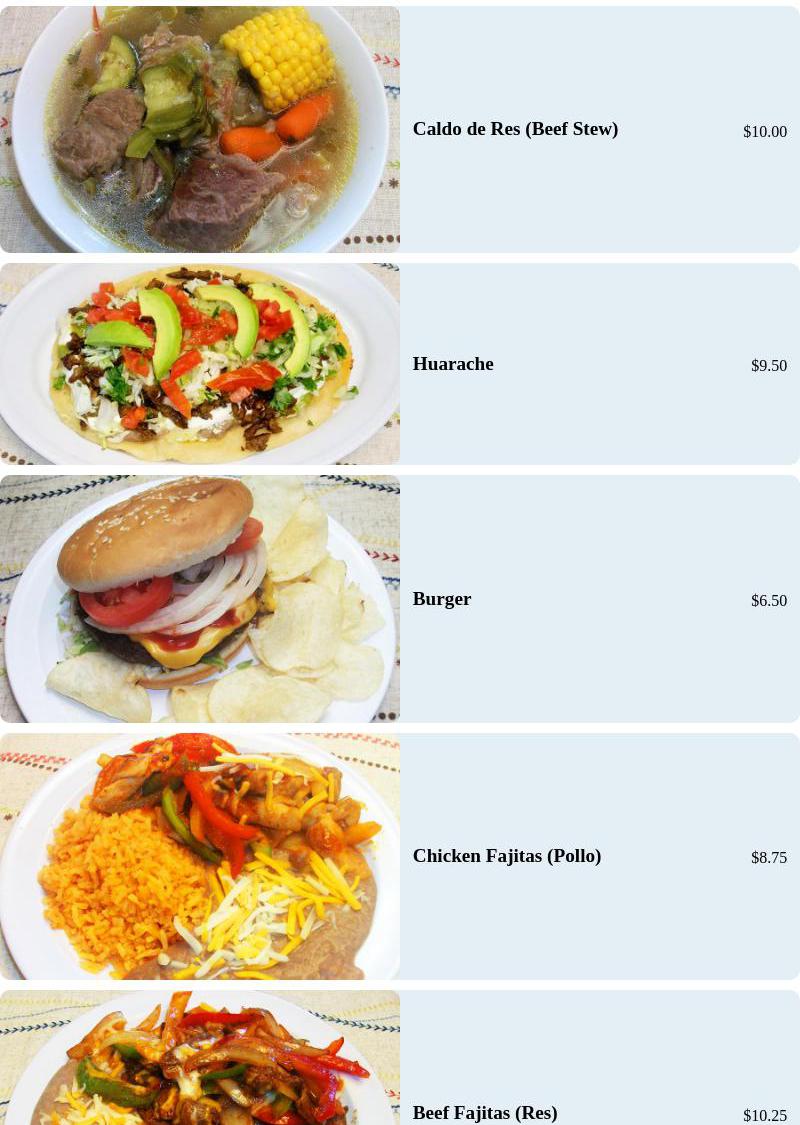Screen dimensions: 800x1125
Task: Open the Caldo de Res (Beef Stew) item
Action: [515, 129]
